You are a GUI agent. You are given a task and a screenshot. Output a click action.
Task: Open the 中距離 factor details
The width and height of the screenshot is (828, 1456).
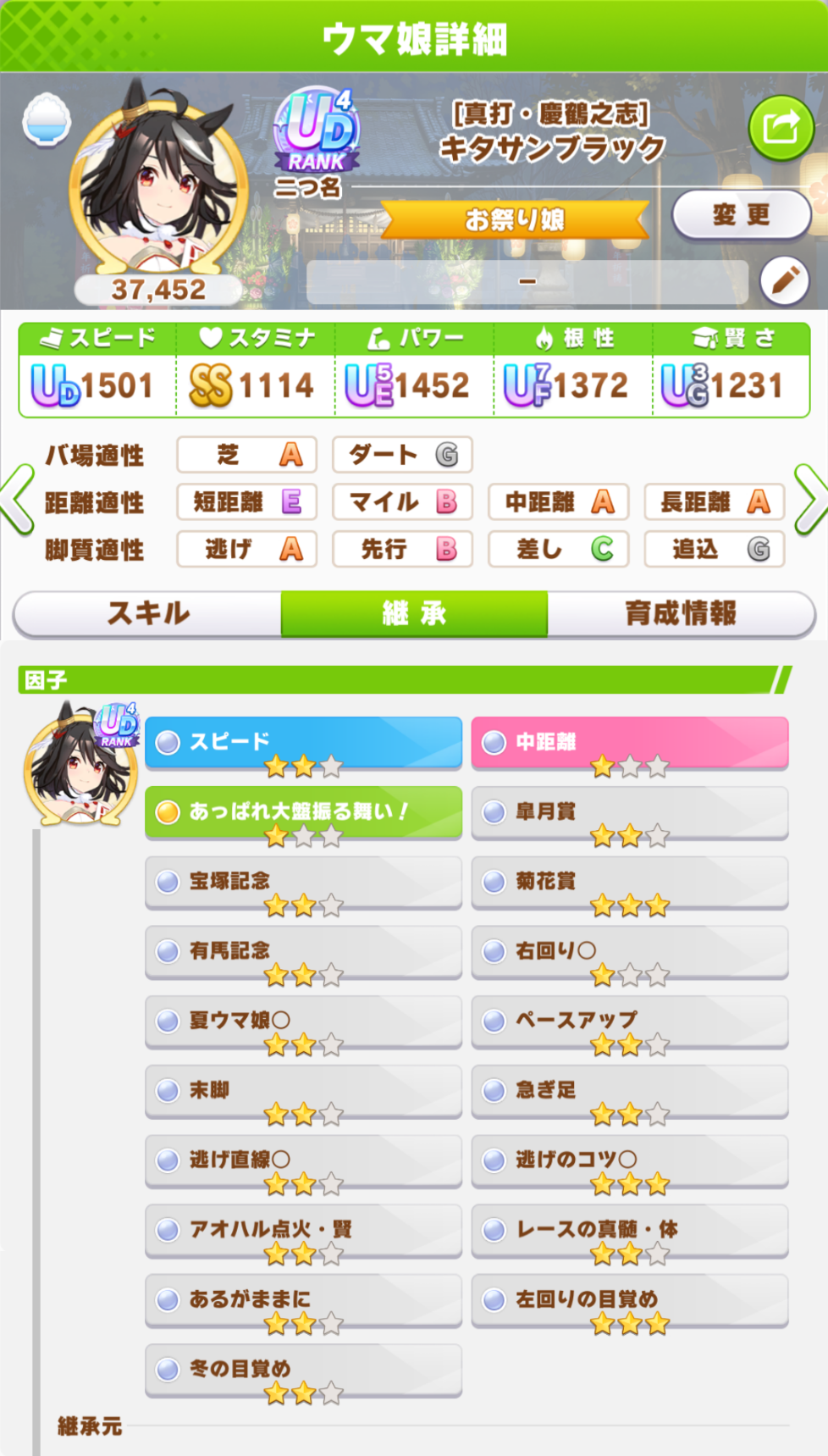[629, 744]
